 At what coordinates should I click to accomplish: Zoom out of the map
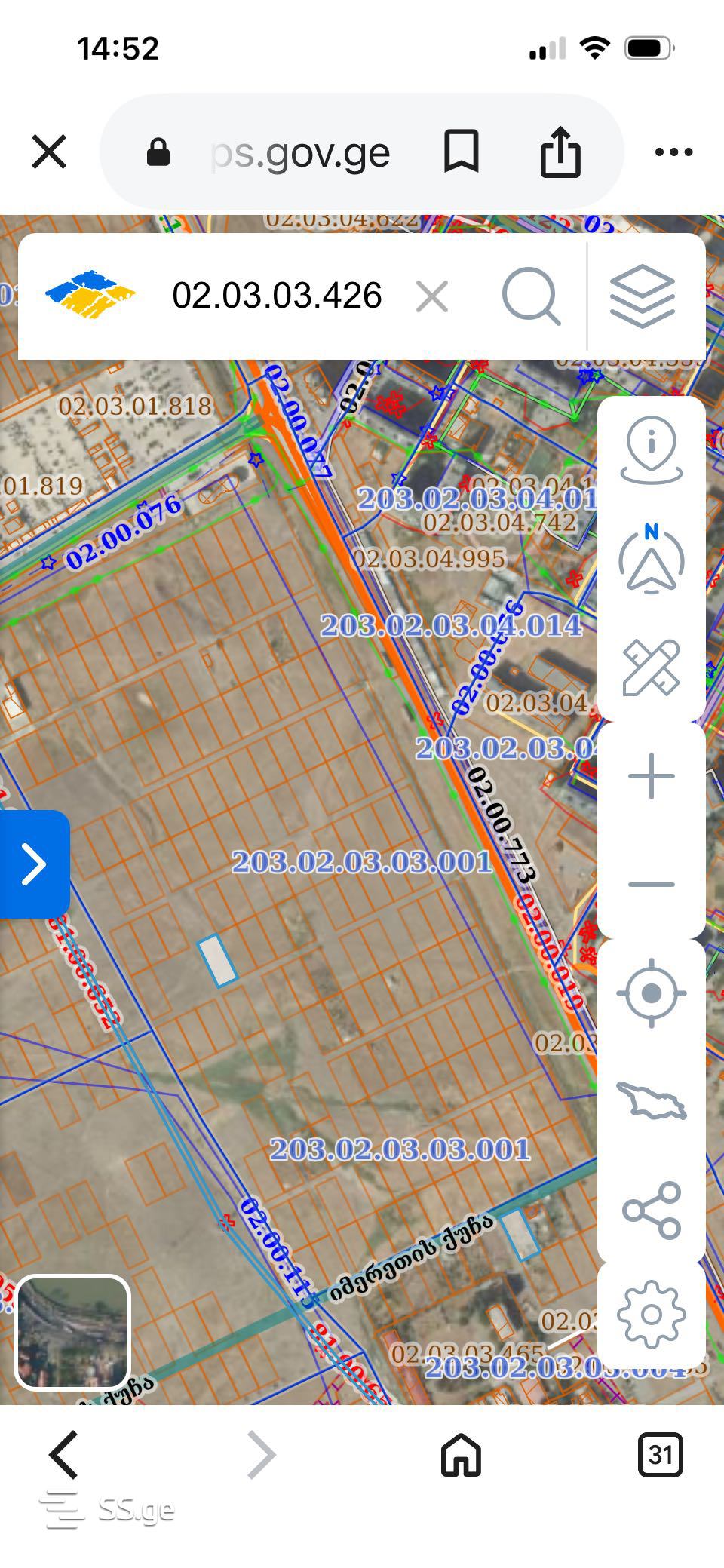(x=652, y=884)
